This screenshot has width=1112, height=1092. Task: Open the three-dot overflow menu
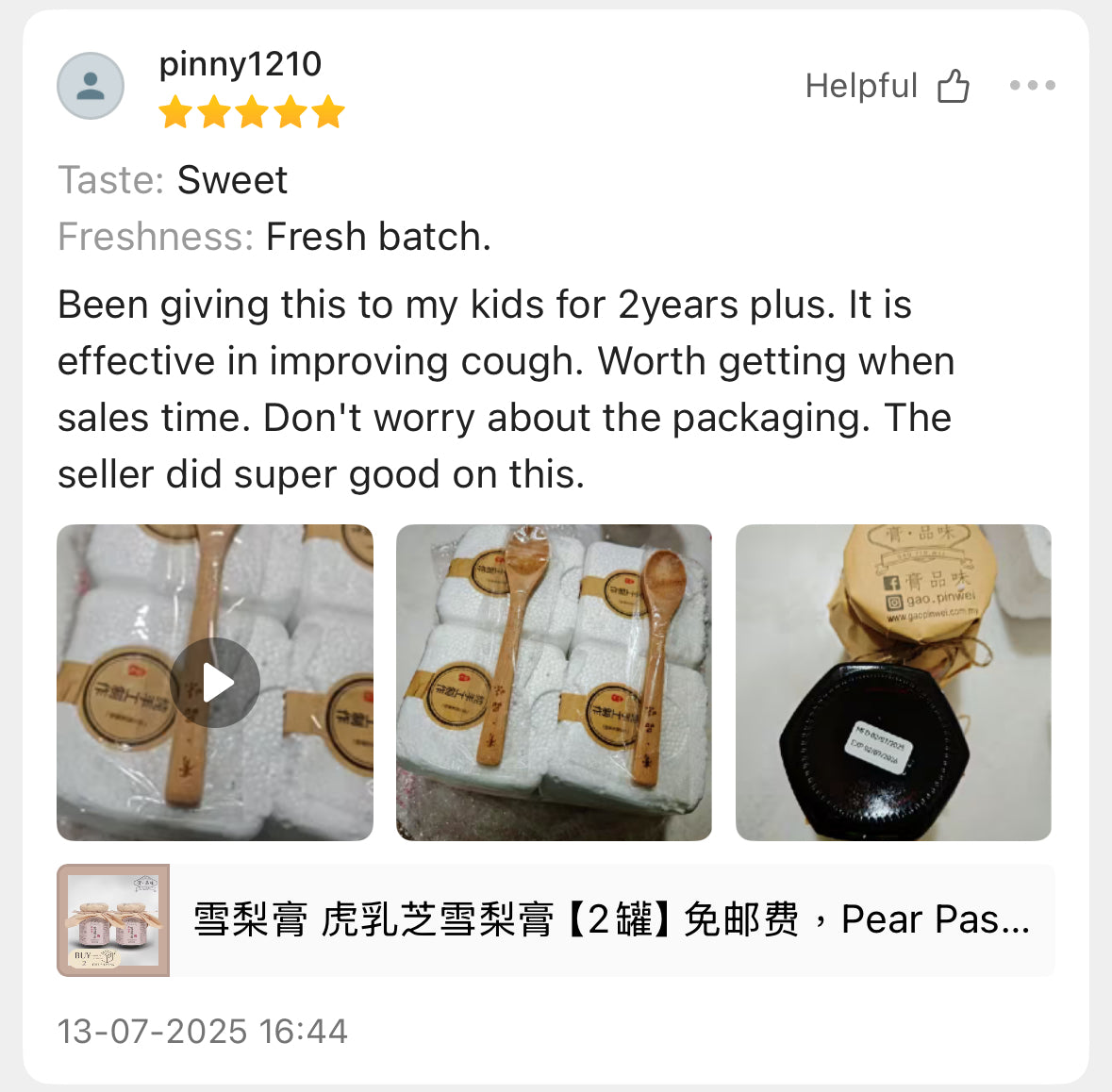click(1032, 86)
